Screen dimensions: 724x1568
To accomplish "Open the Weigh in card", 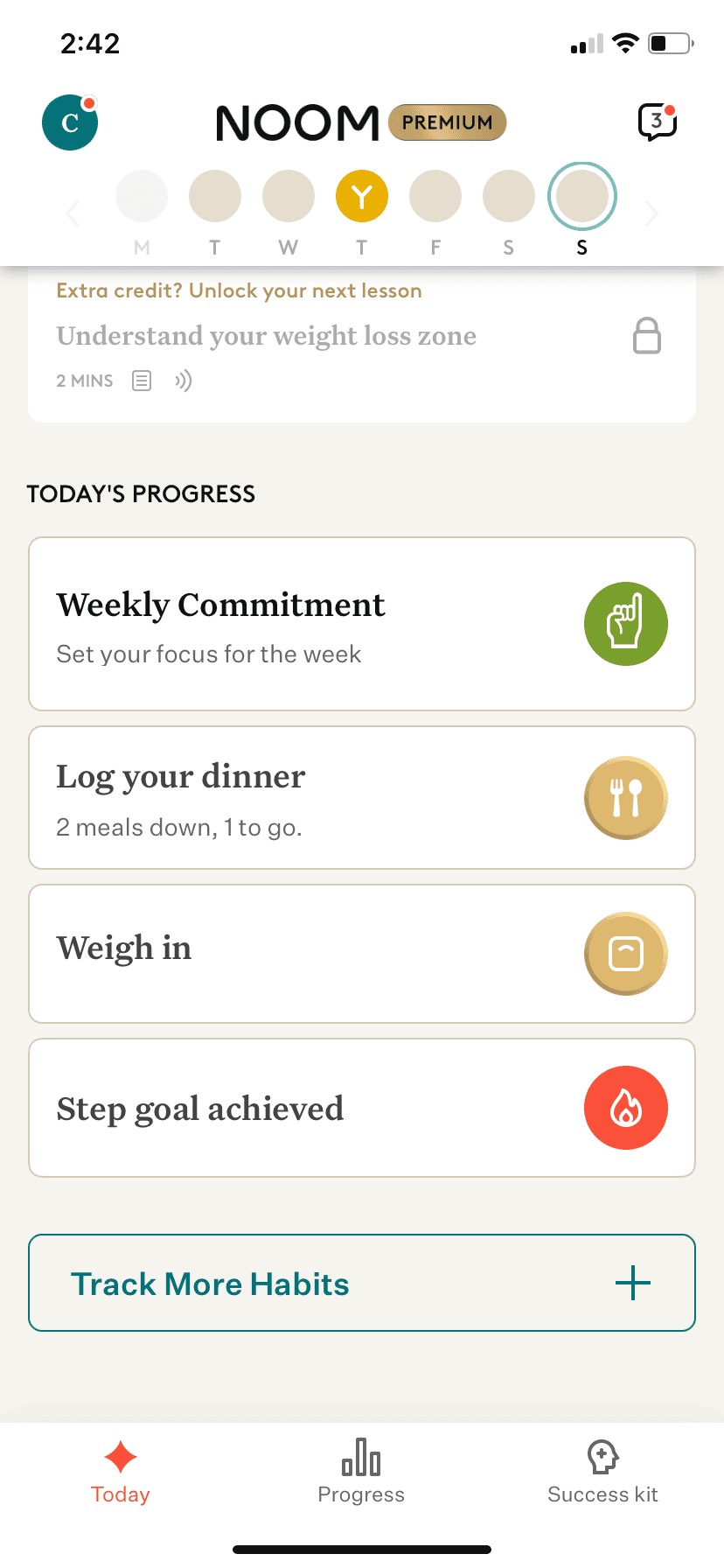I will point(362,954).
